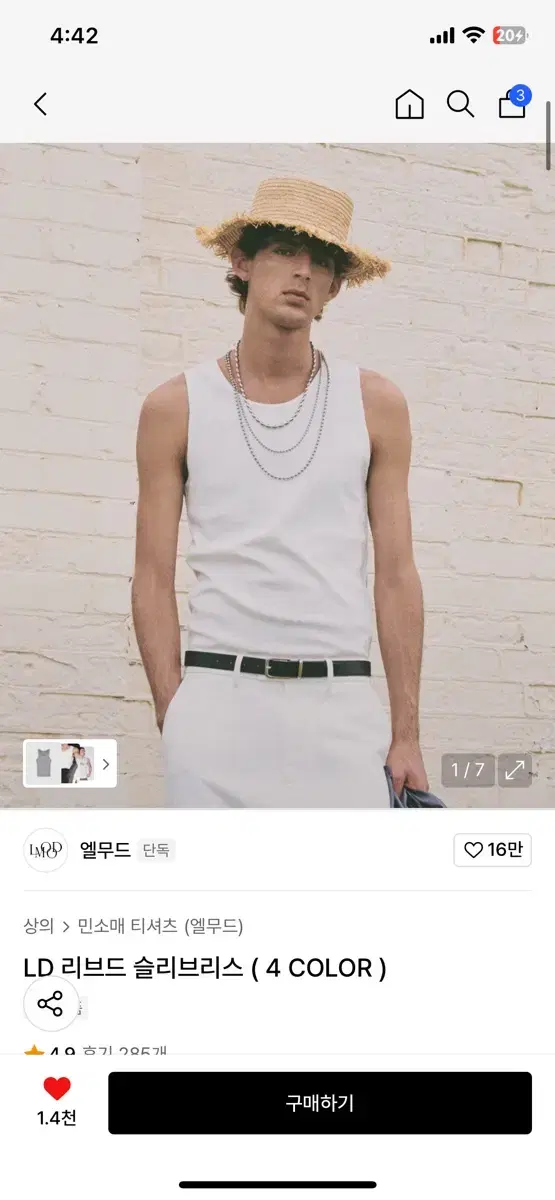Screen dimensions: 555x1200
Task: Tap the 구매하기 purchase button
Action: click(x=320, y=1103)
